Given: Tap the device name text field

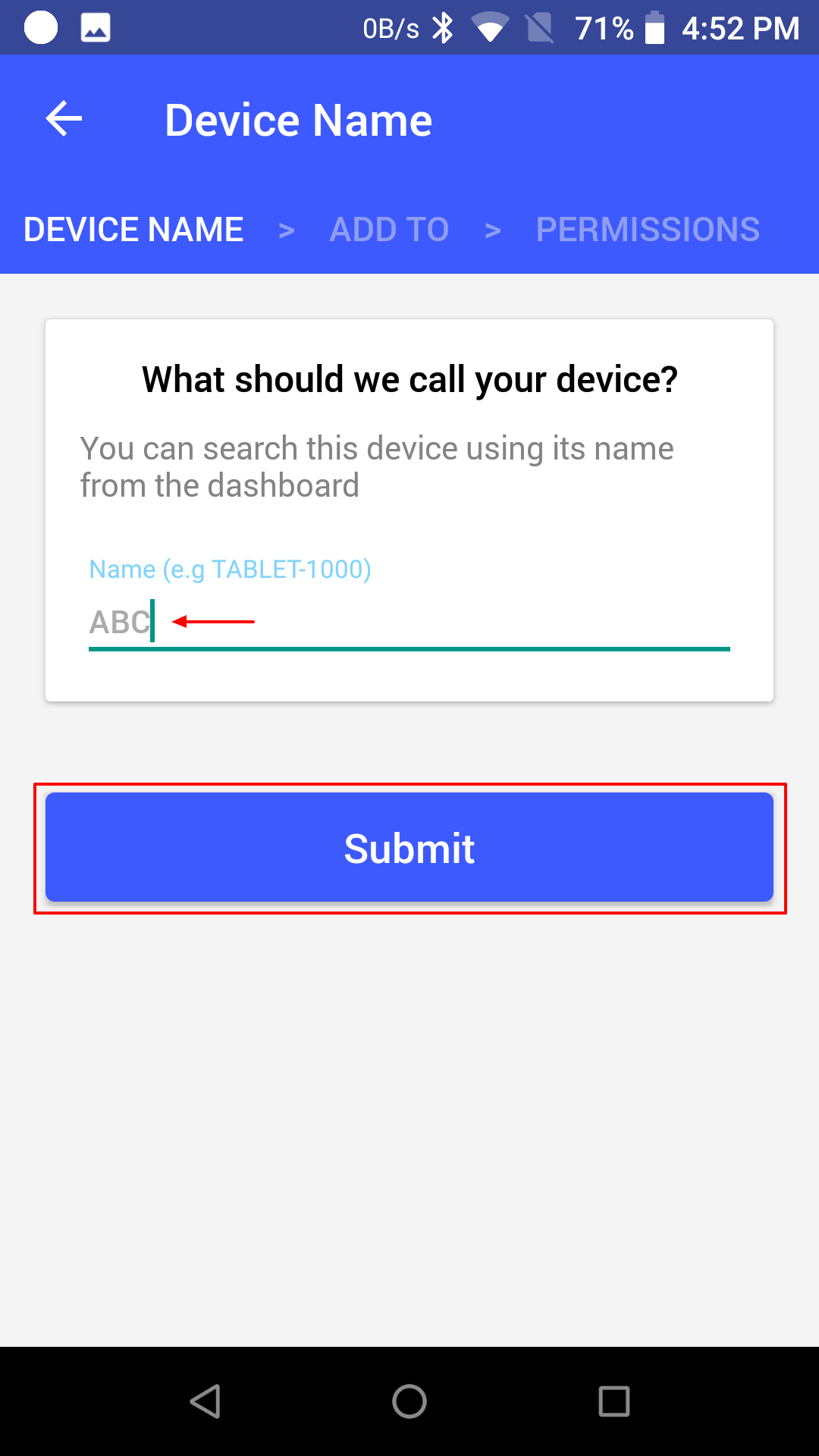Looking at the screenshot, I should [x=409, y=622].
